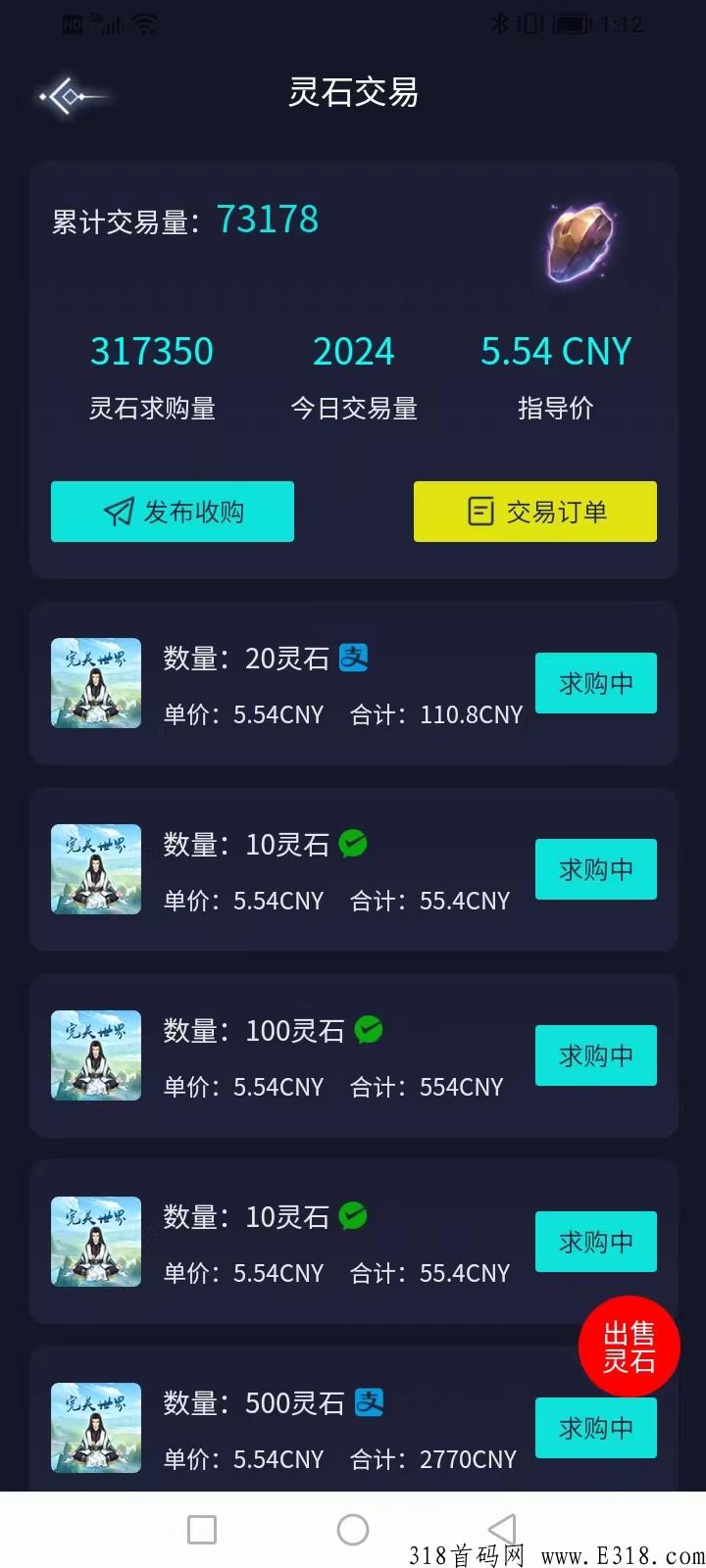Tap the 发布收购 button

coord(173,512)
